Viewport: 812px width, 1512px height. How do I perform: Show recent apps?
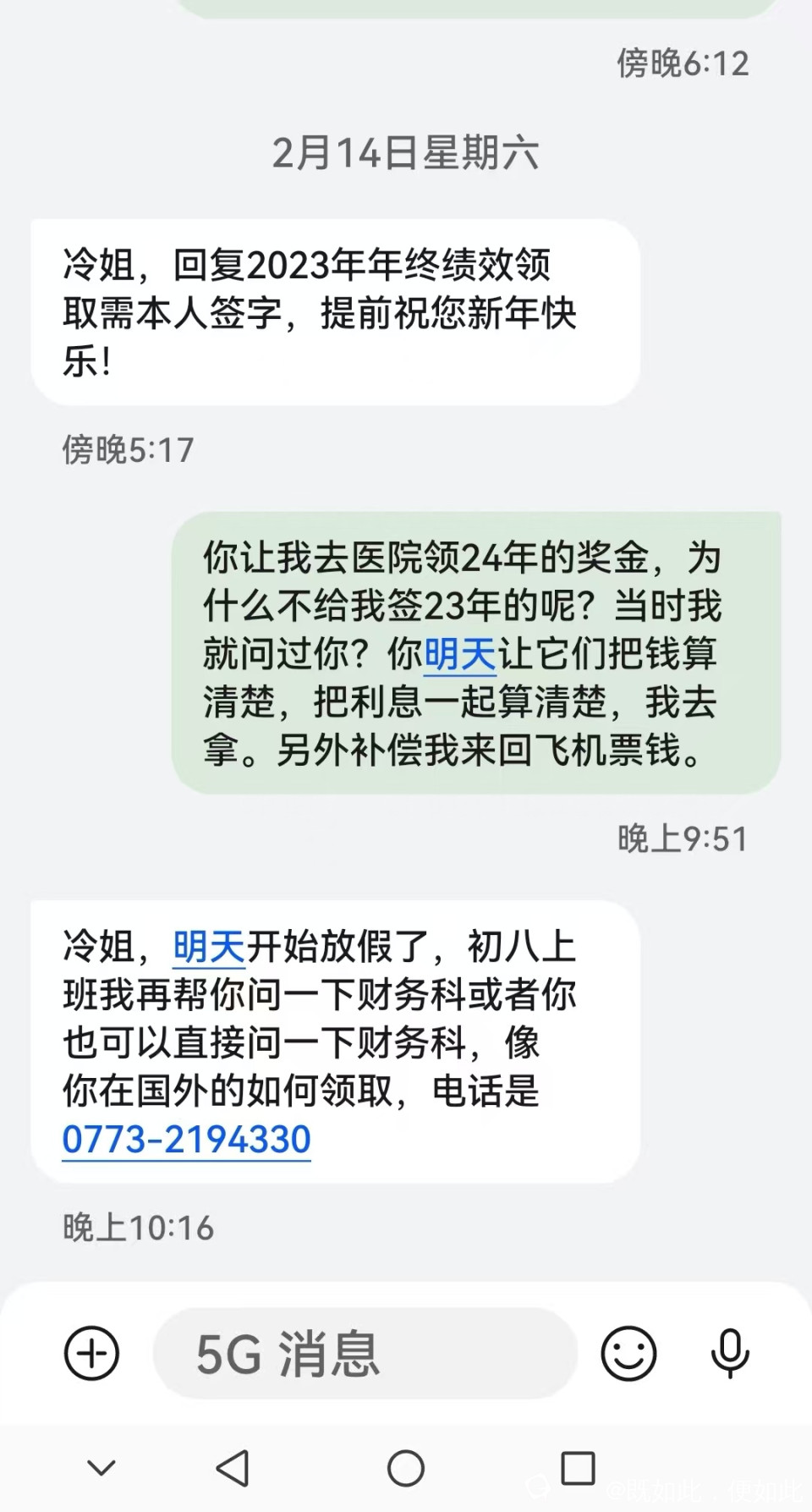click(579, 1468)
